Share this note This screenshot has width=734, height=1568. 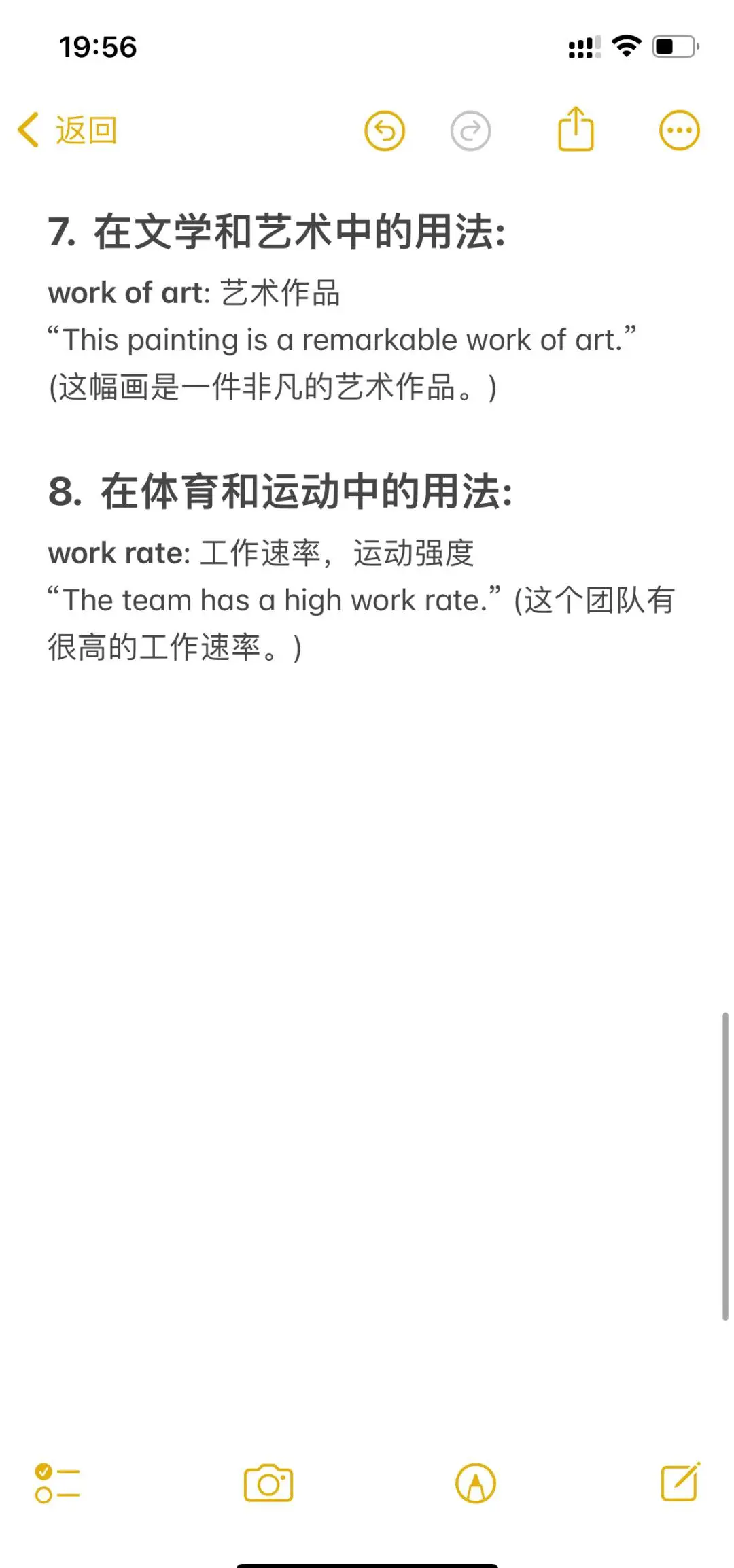click(x=576, y=128)
